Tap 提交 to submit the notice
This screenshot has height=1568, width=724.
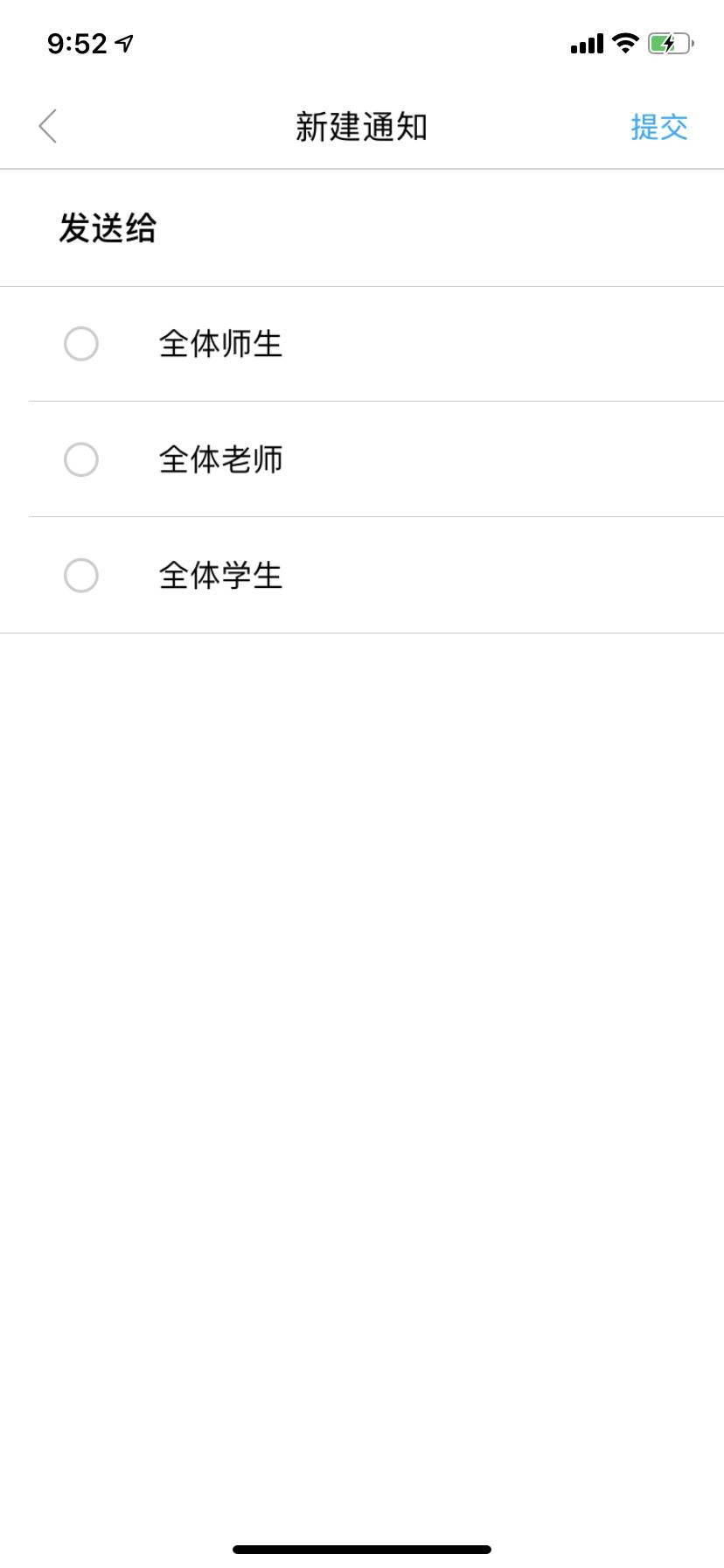[659, 127]
